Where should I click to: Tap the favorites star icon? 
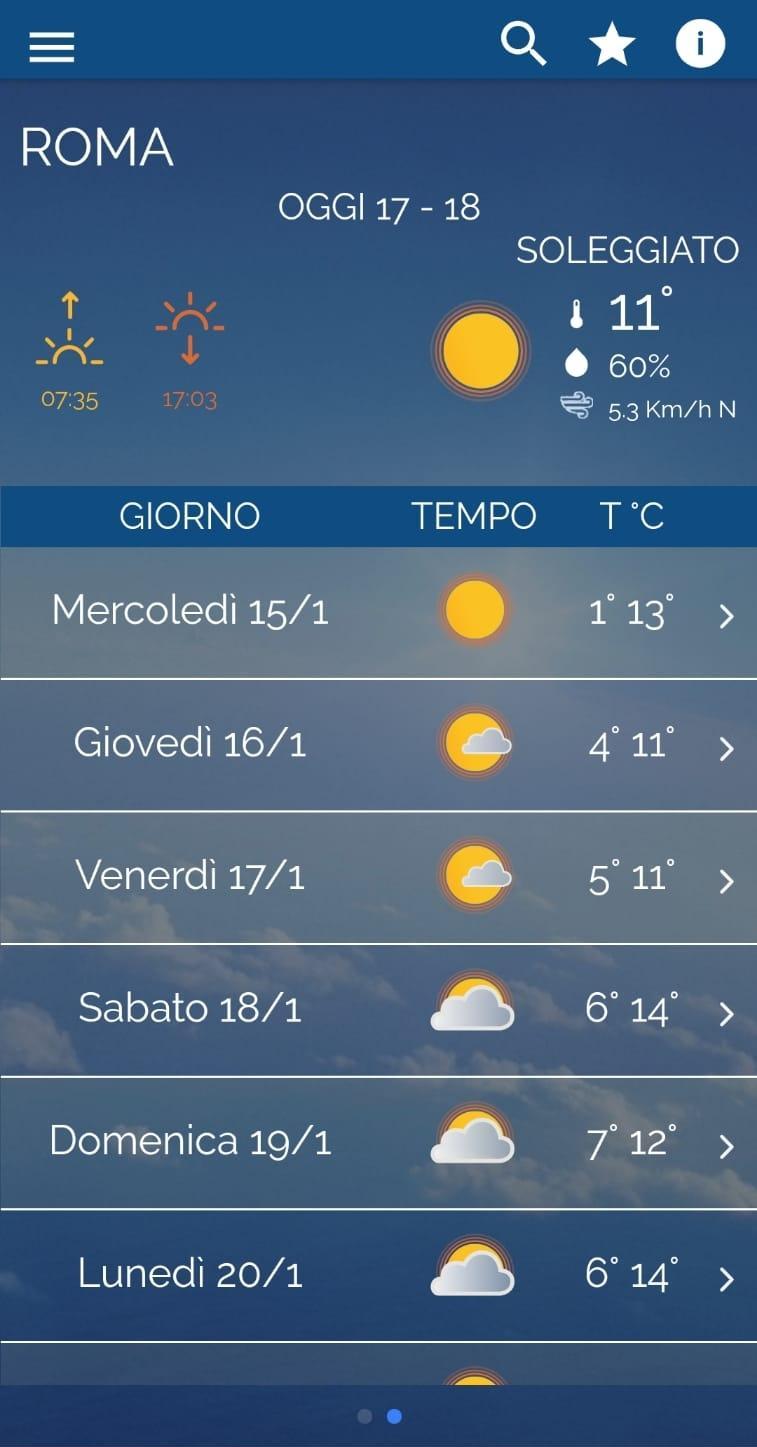click(611, 43)
